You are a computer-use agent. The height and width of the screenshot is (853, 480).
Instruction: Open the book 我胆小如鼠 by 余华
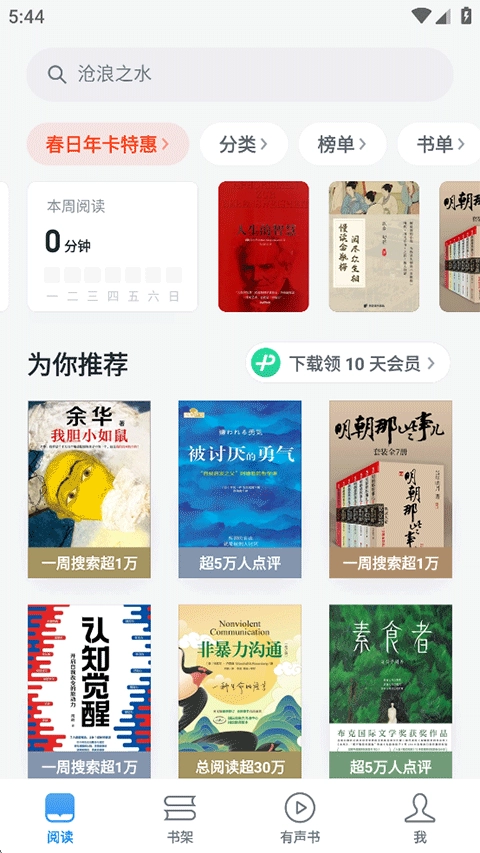89,489
